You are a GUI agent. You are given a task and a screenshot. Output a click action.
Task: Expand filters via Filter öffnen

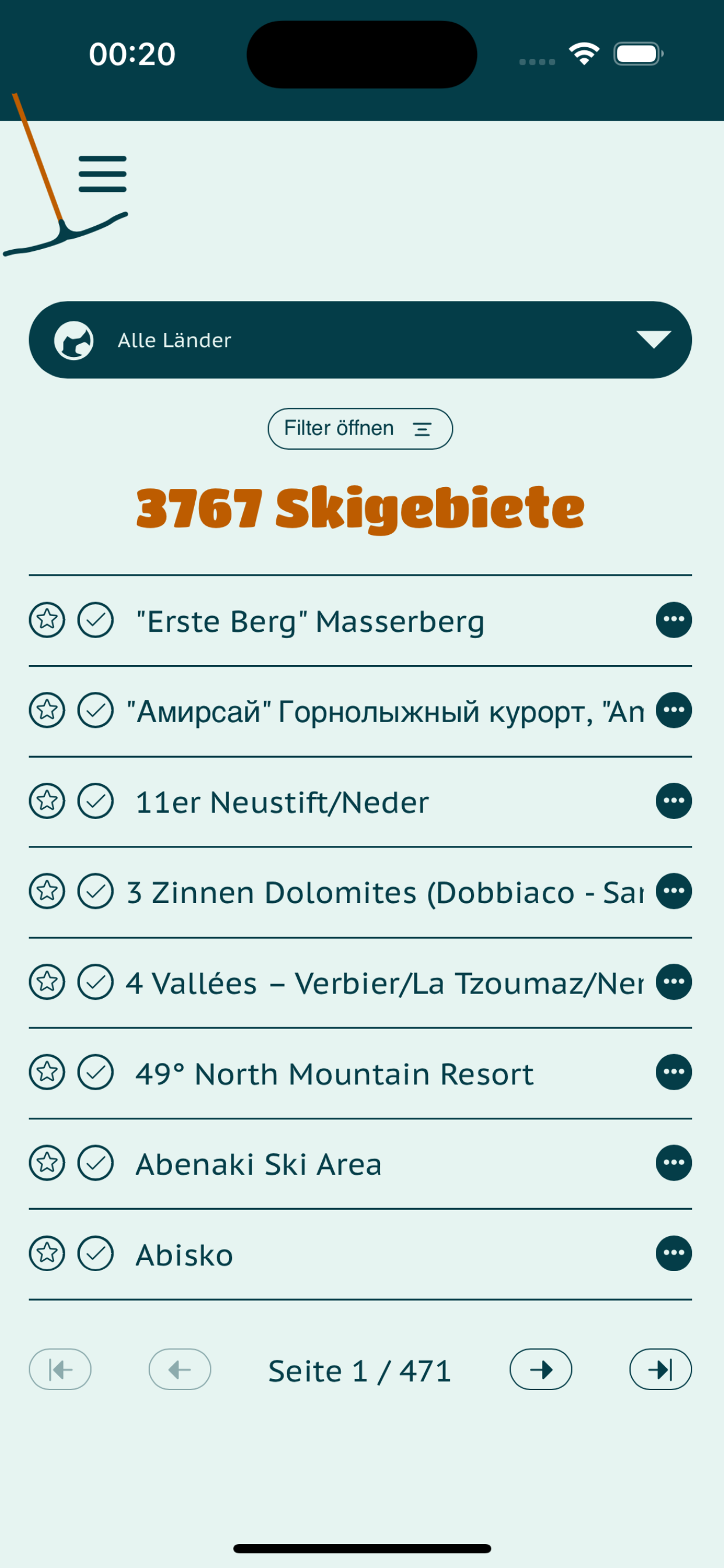point(360,428)
